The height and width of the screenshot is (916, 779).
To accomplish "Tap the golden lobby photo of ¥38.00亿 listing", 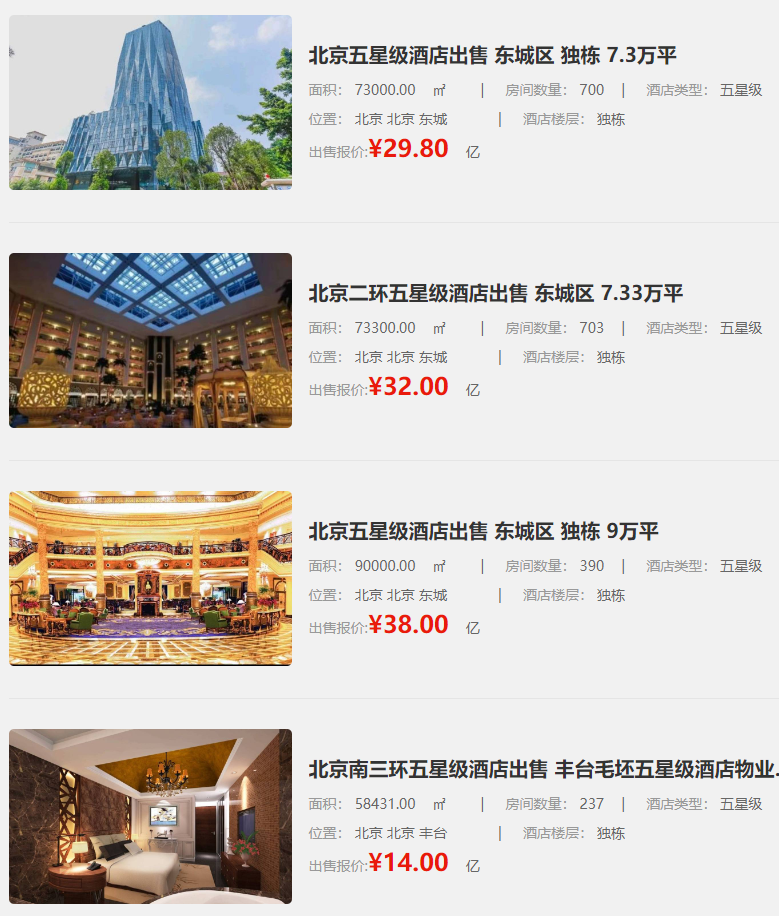I will pos(150,578).
